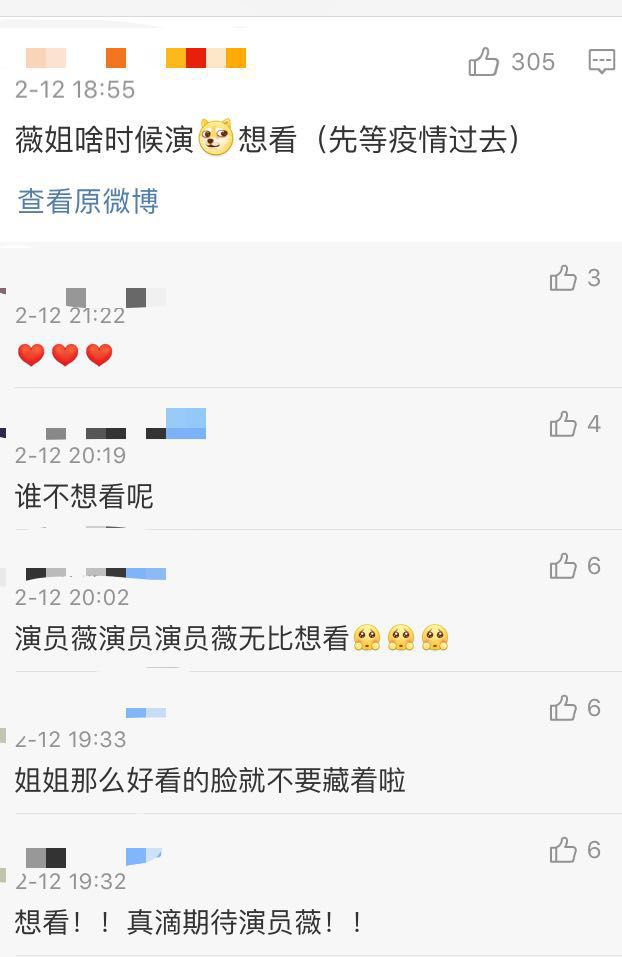Like the reply 姐姐那么好看的脸就不要藏着啦
The width and height of the screenshot is (622, 957).
563,708
